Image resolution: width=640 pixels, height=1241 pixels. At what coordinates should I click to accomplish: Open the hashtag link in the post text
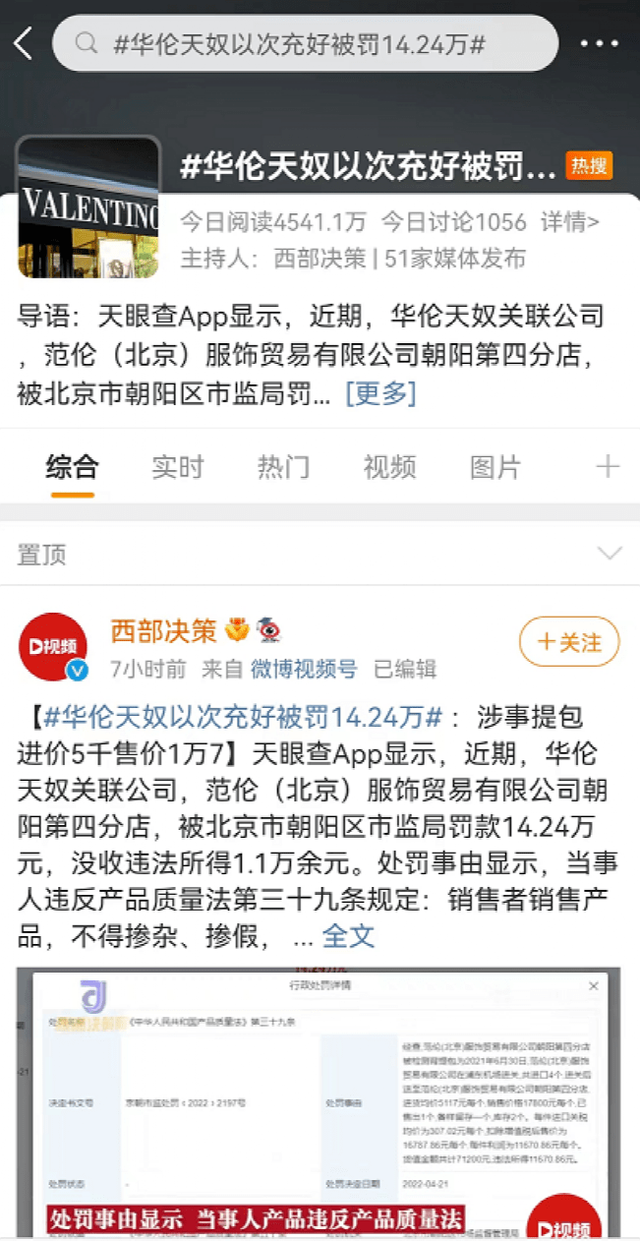coord(242,717)
